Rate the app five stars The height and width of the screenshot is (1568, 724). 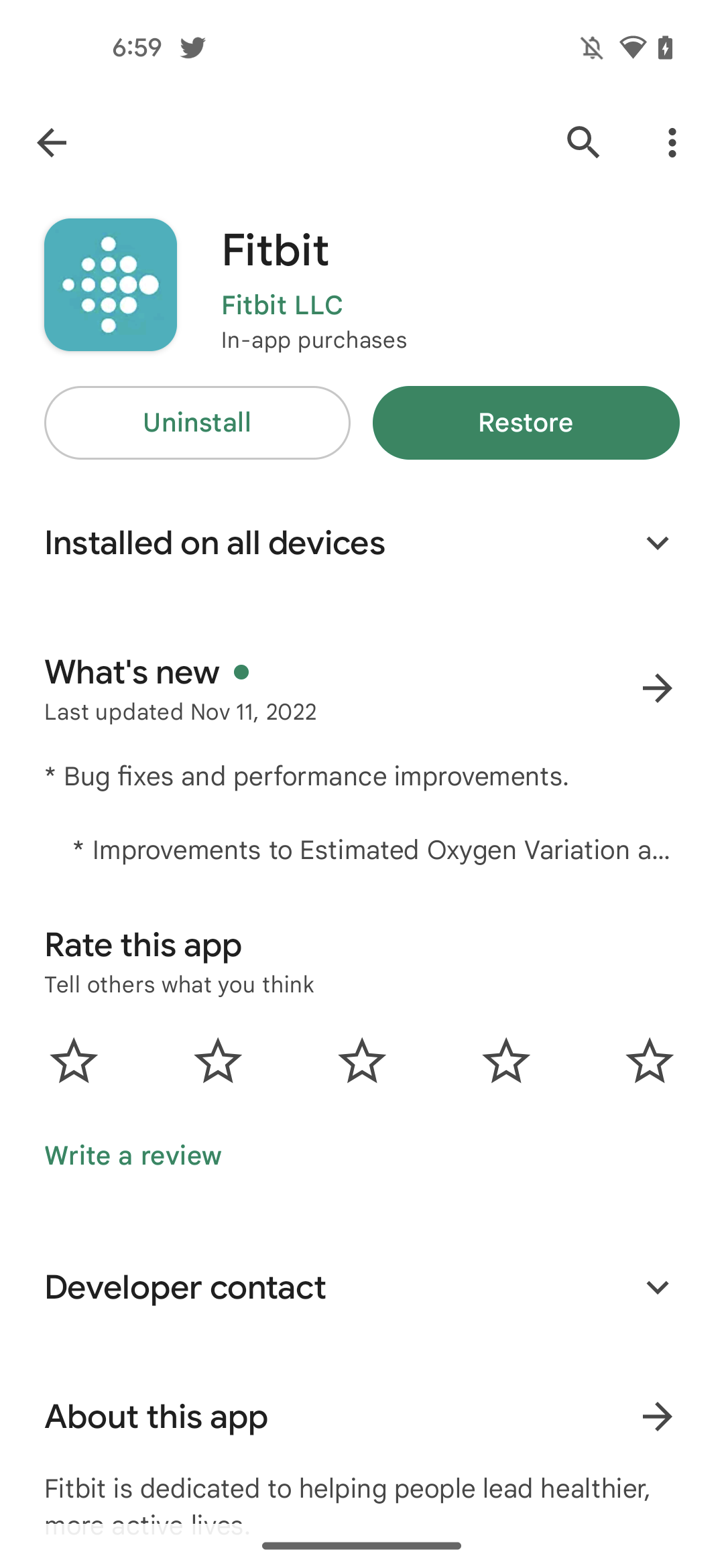649,1061
